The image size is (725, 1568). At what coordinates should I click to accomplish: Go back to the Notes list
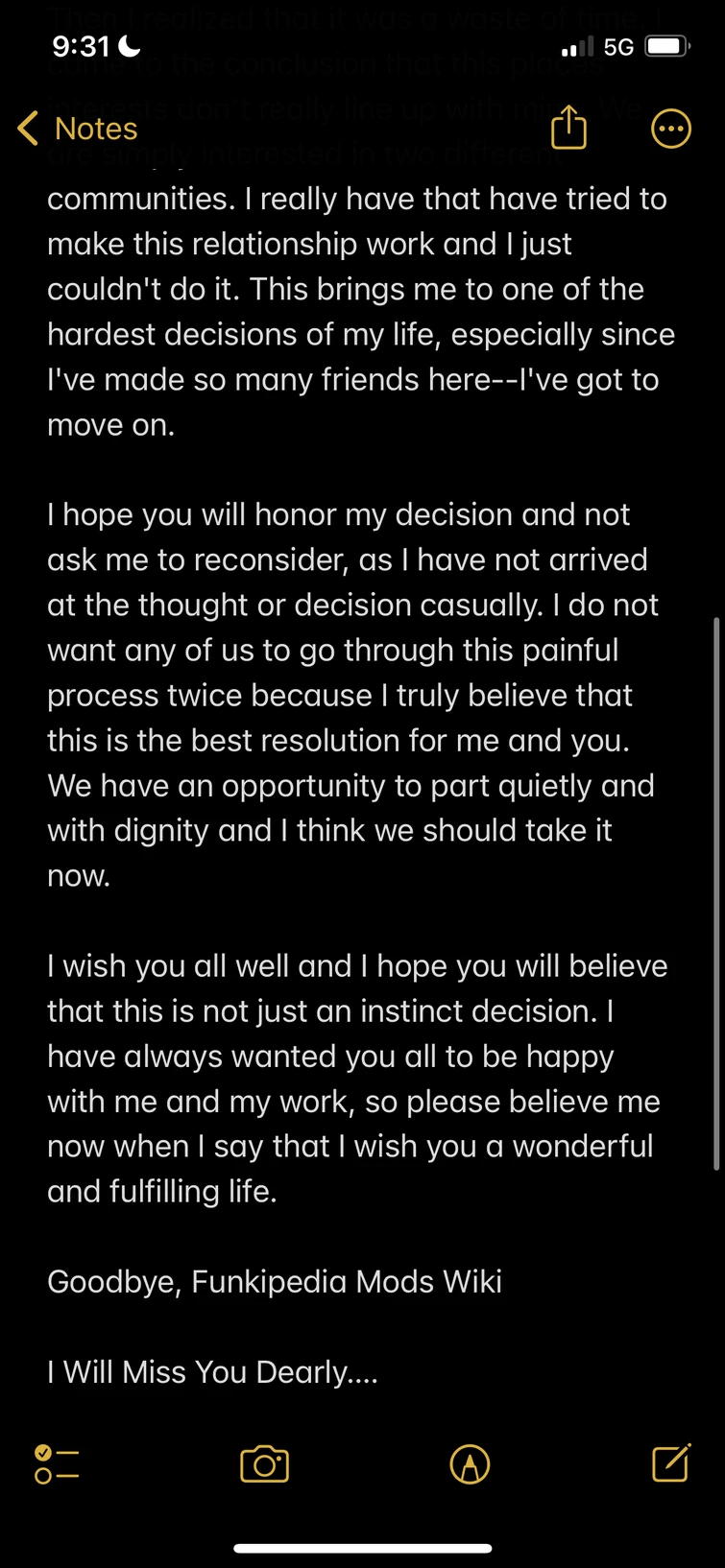(77, 129)
